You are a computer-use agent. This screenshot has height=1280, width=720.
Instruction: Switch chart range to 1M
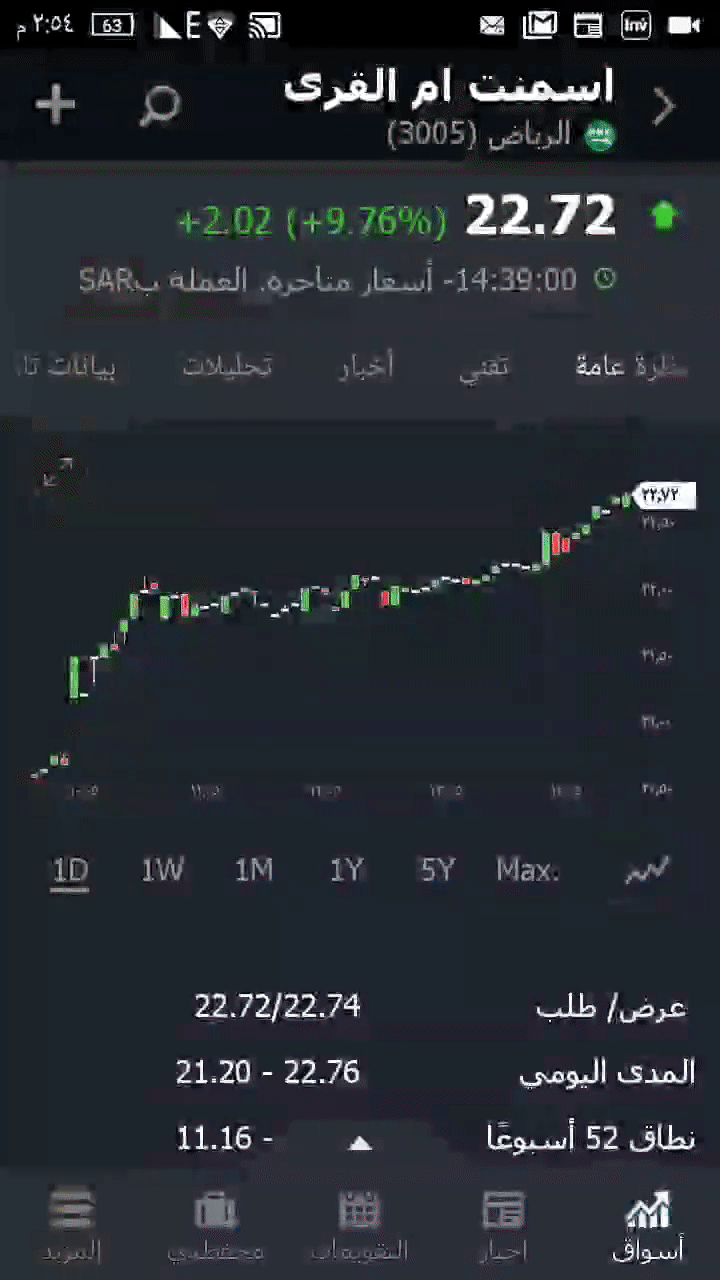coord(254,871)
